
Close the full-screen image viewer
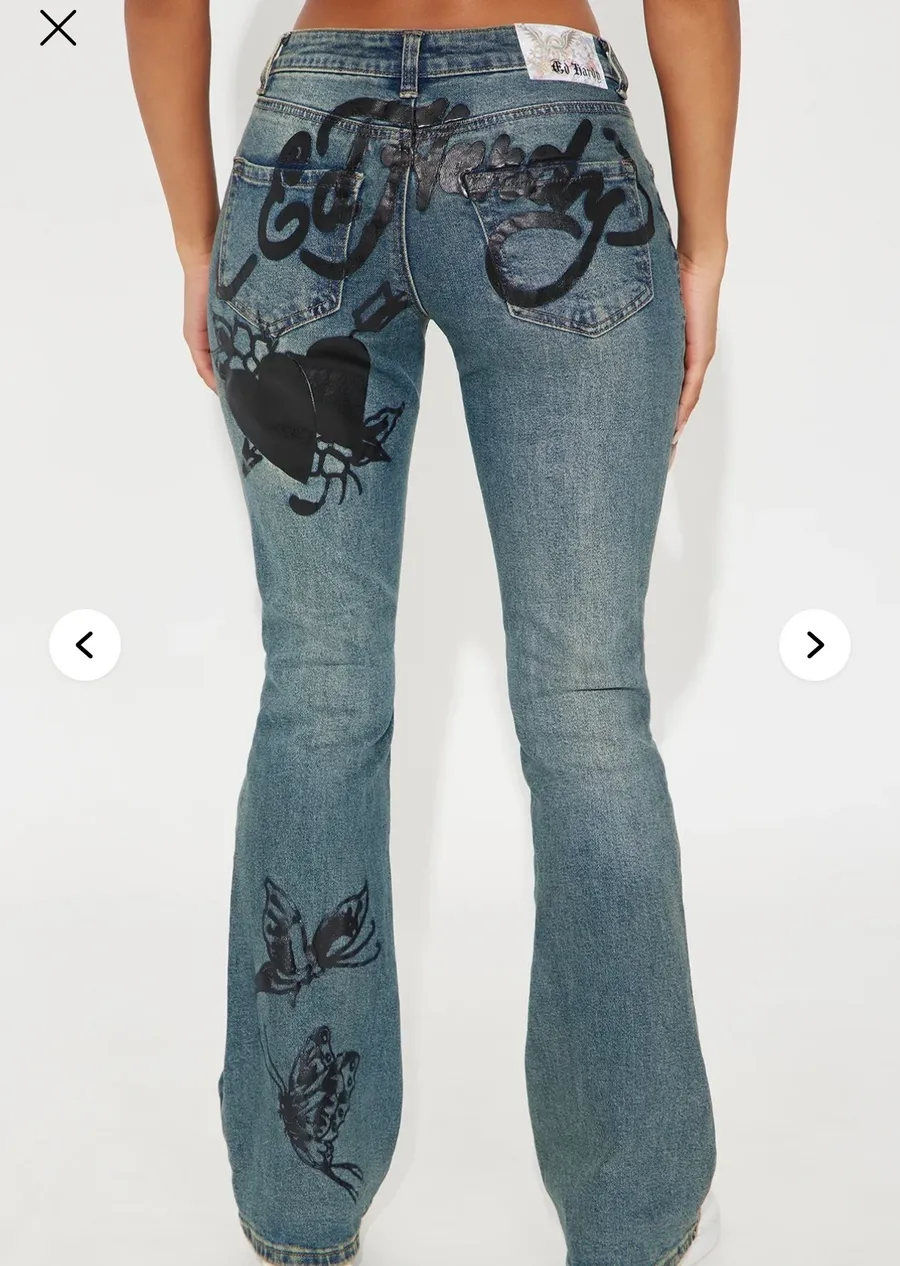tap(58, 28)
